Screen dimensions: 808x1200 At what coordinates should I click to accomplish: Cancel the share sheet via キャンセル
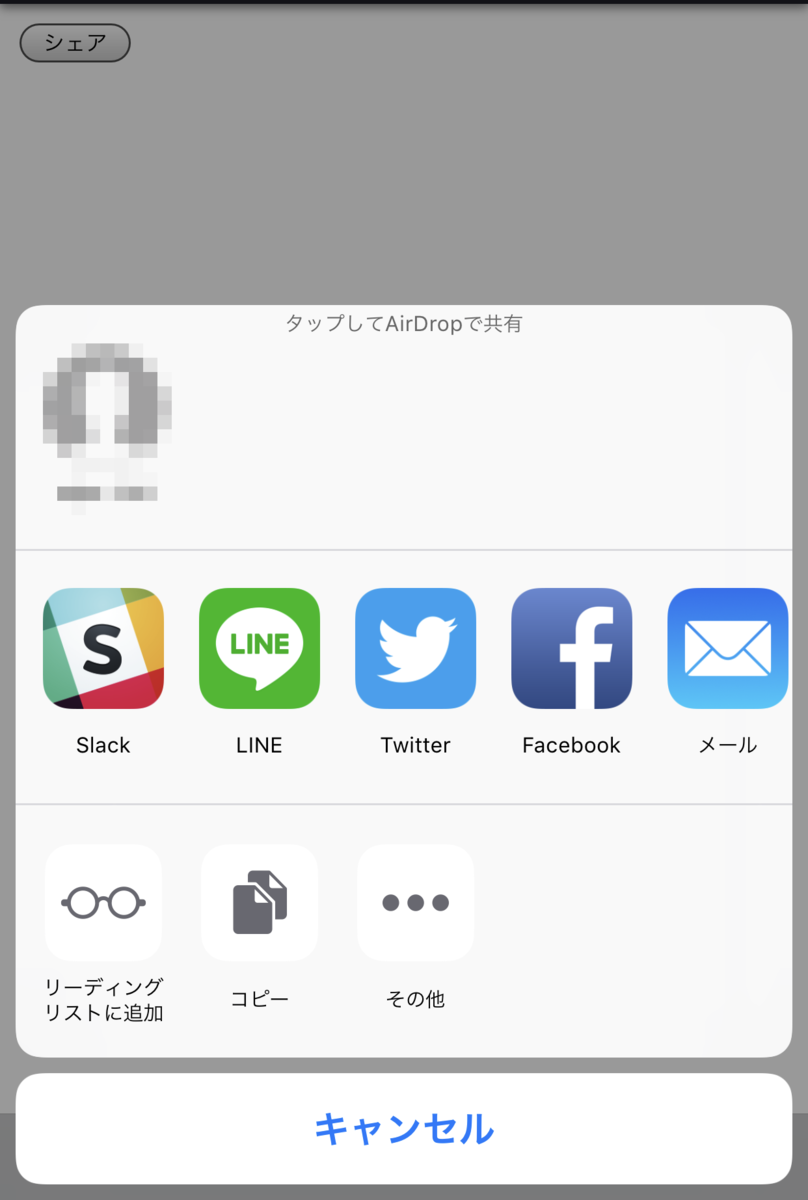(x=404, y=1128)
